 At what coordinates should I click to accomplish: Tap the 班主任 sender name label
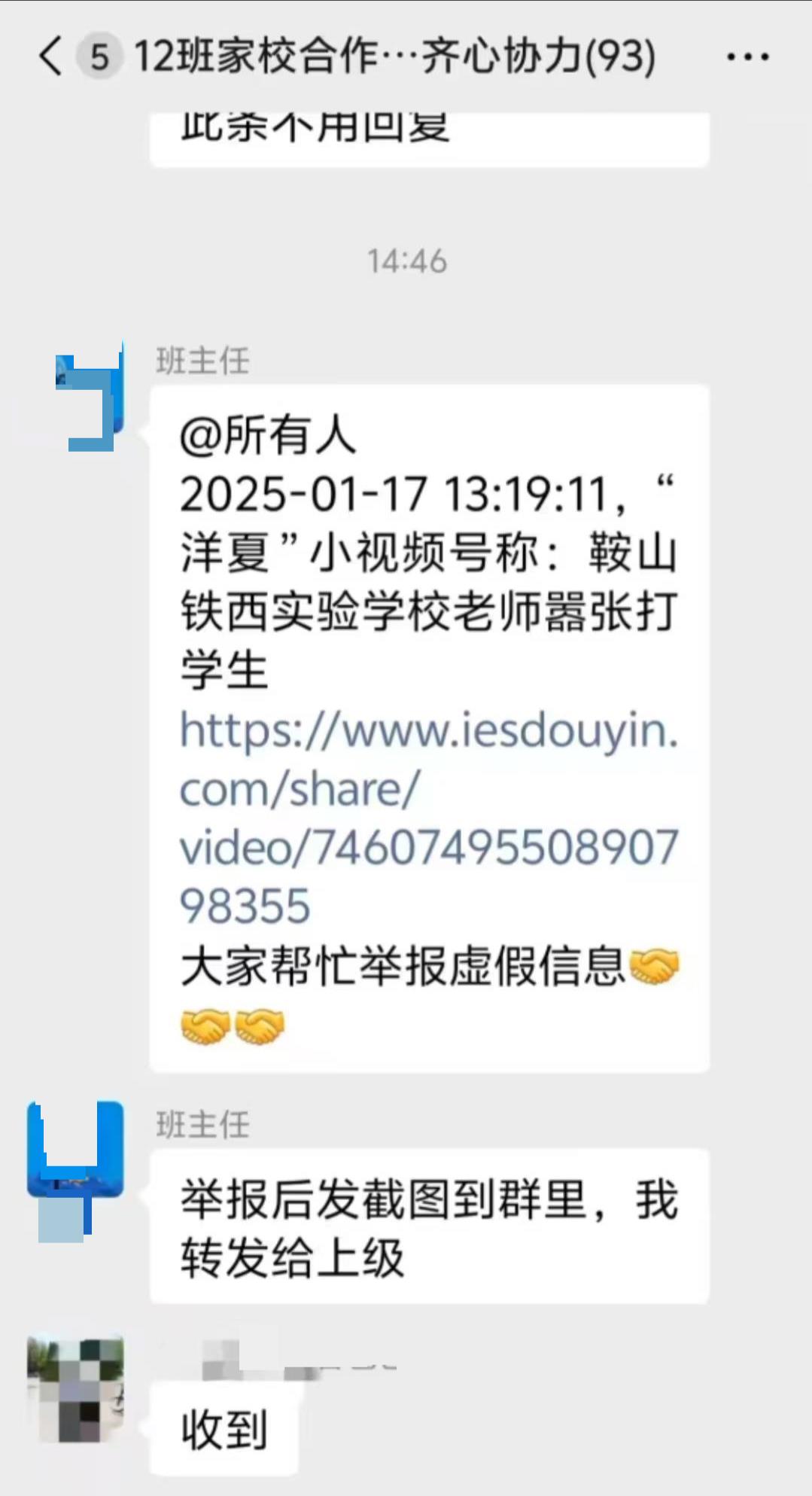click(202, 361)
